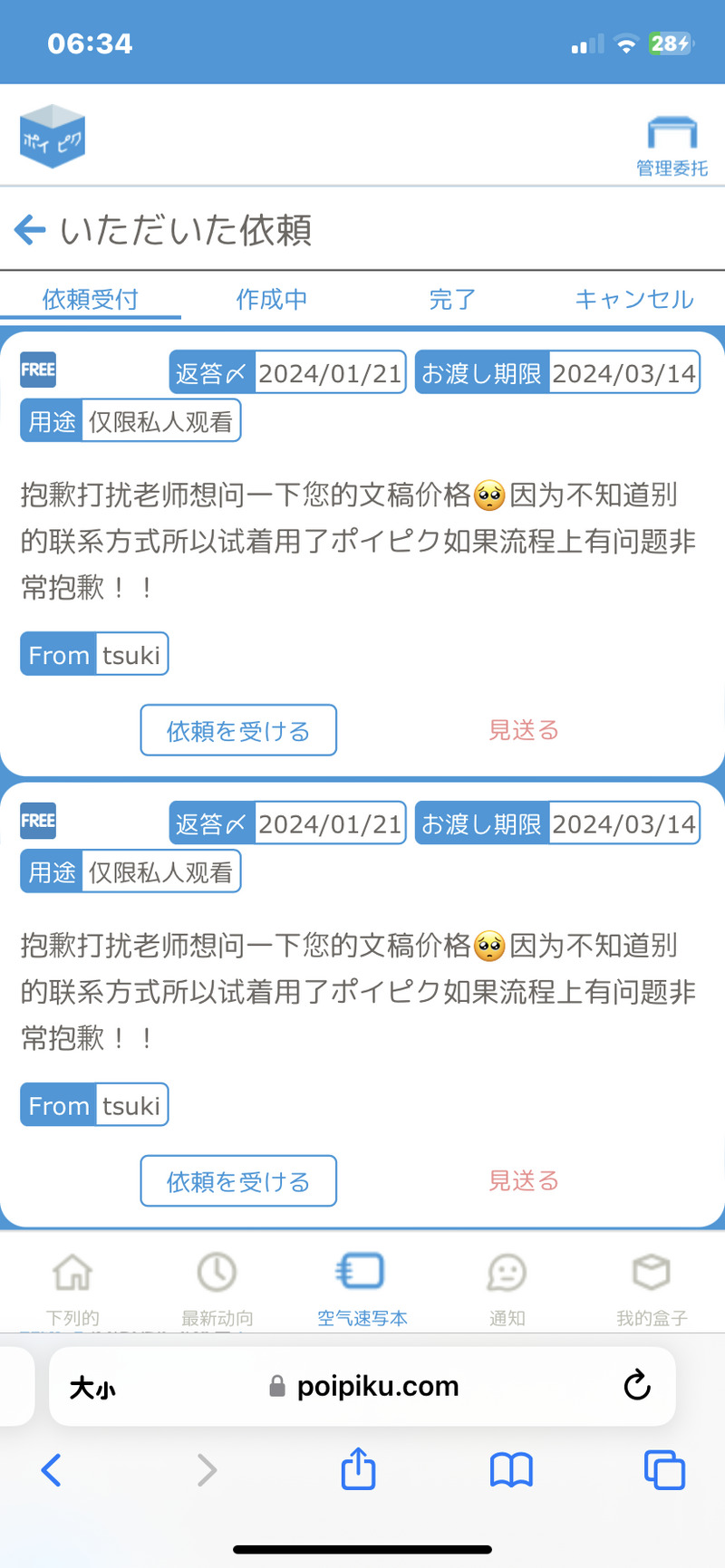Open the 我的盒子 tab

[652, 1286]
